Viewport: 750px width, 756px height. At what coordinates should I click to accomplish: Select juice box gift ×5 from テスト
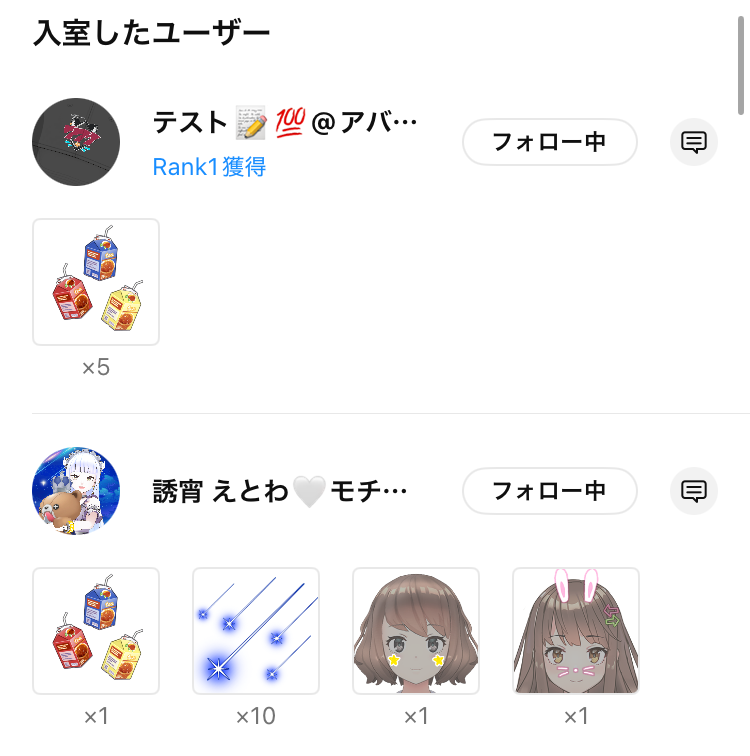coord(96,282)
